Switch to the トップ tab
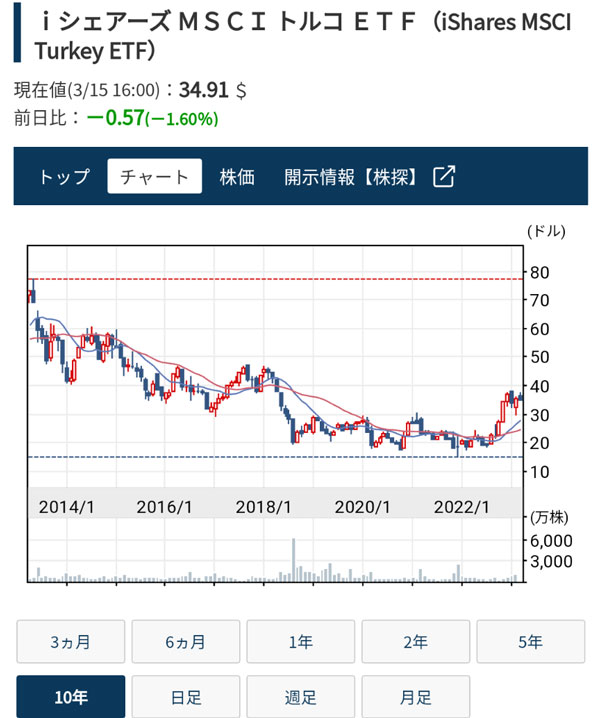The height and width of the screenshot is (718, 600). tap(64, 177)
